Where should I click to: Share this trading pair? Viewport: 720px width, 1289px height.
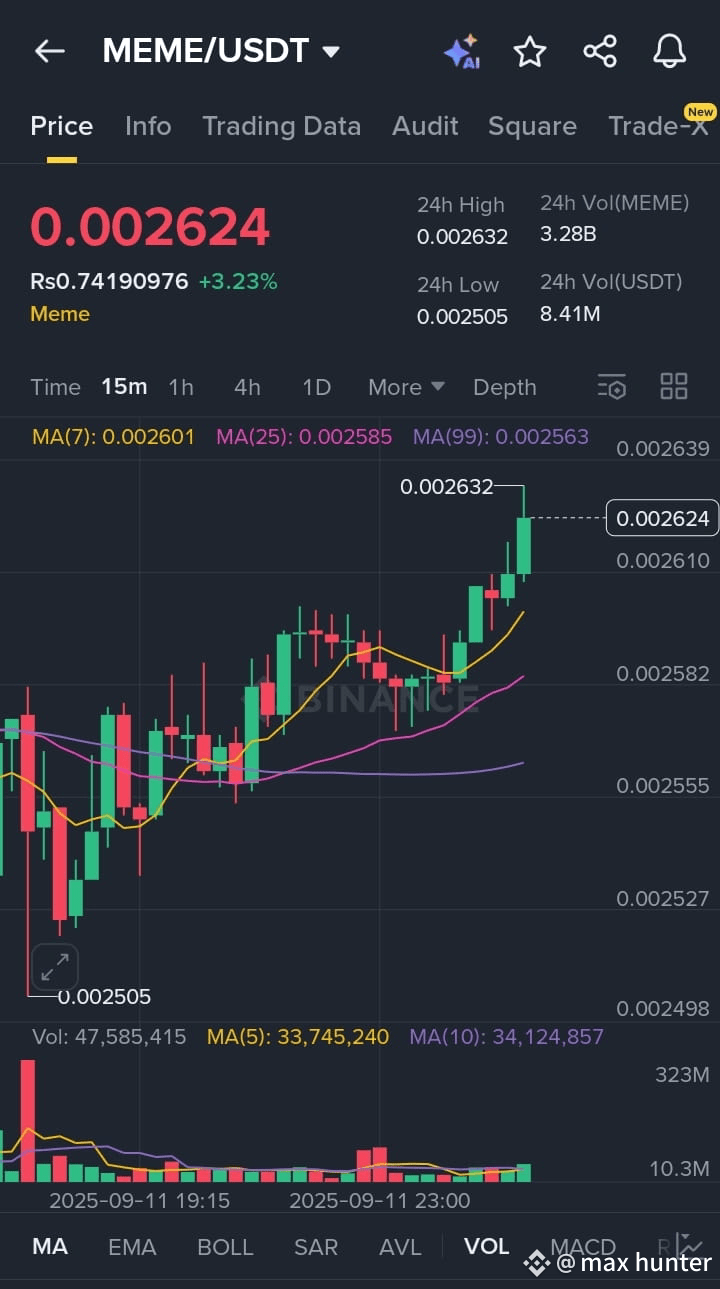(x=600, y=52)
